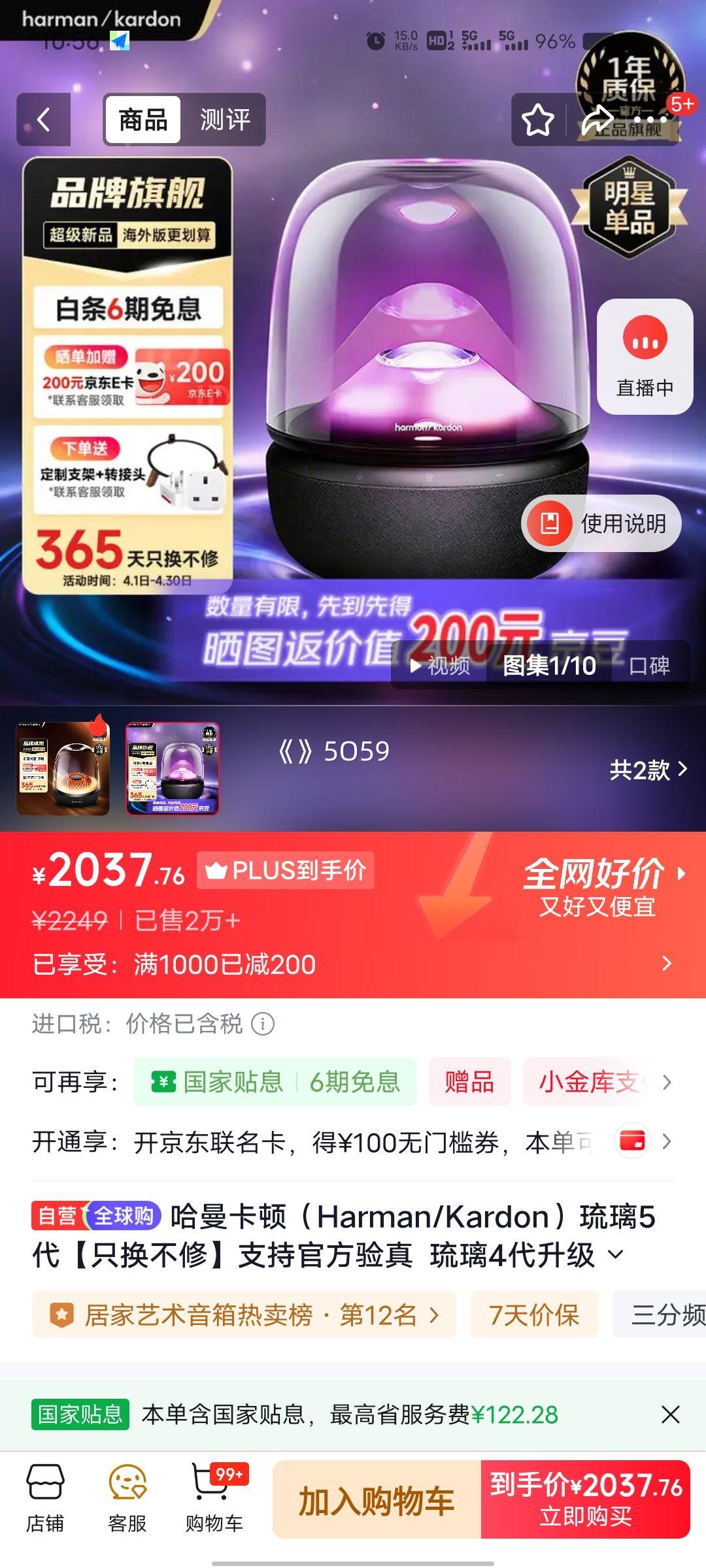The height and width of the screenshot is (1568, 706).
Task: Open the share icon in the top bar
Action: [x=596, y=119]
